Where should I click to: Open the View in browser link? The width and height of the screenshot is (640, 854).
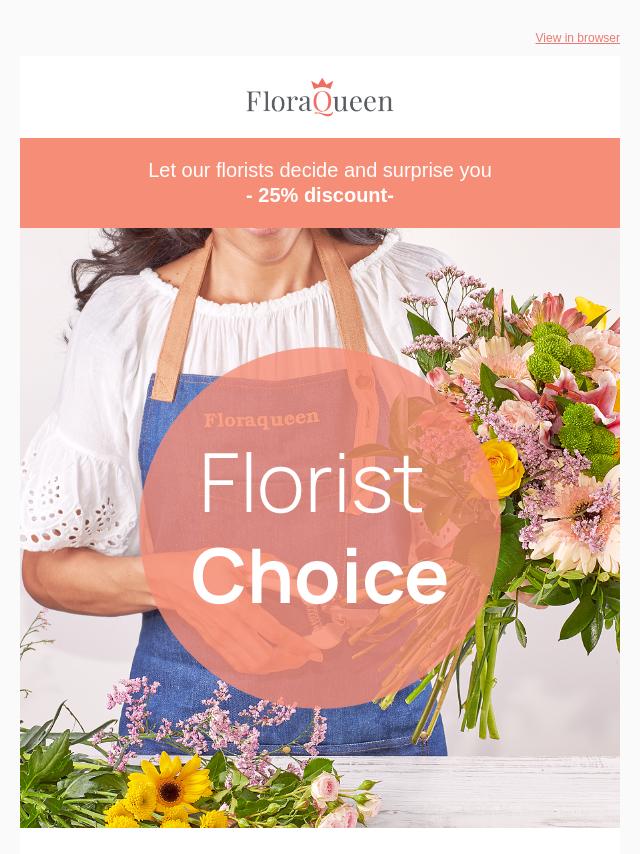click(x=577, y=38)
